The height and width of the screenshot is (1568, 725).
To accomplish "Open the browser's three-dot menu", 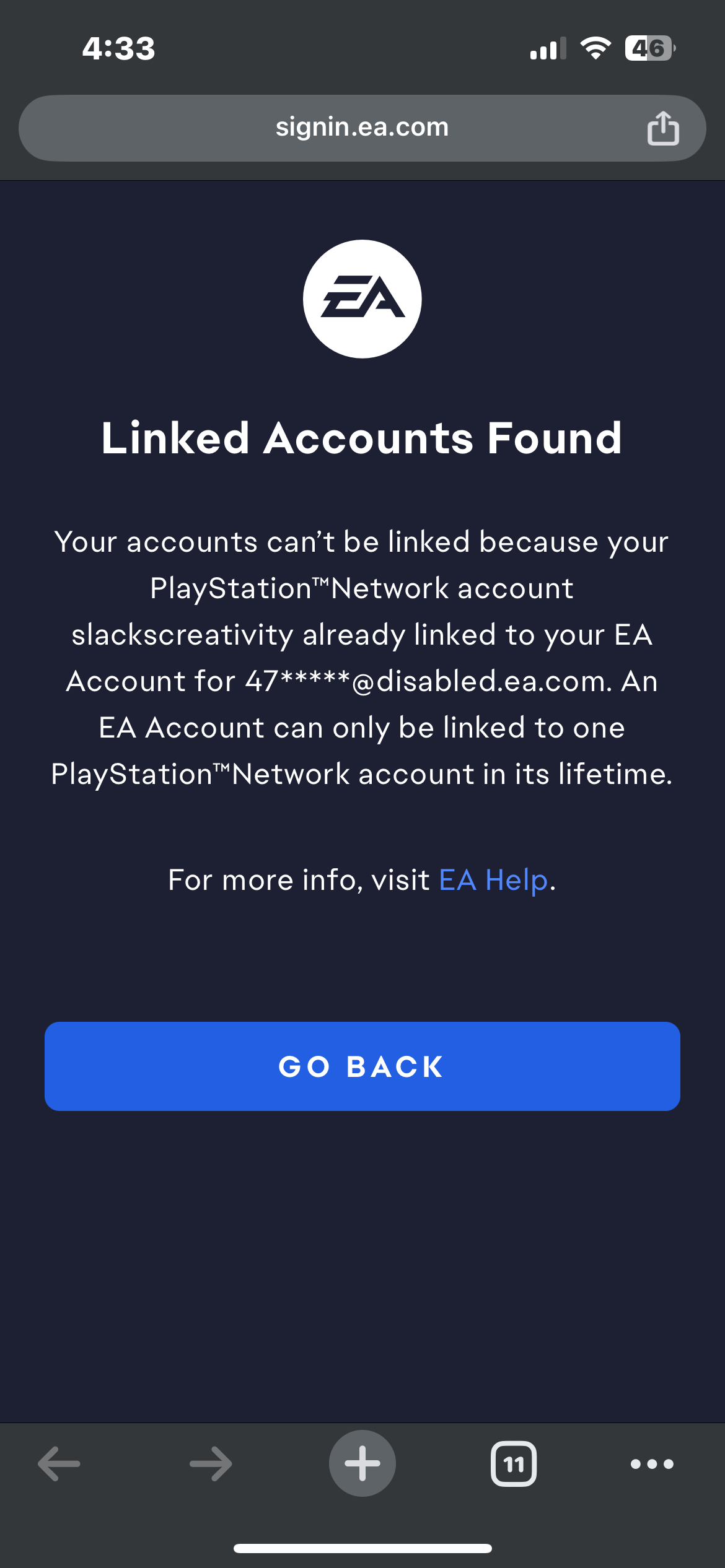I will pos(651,1464).
